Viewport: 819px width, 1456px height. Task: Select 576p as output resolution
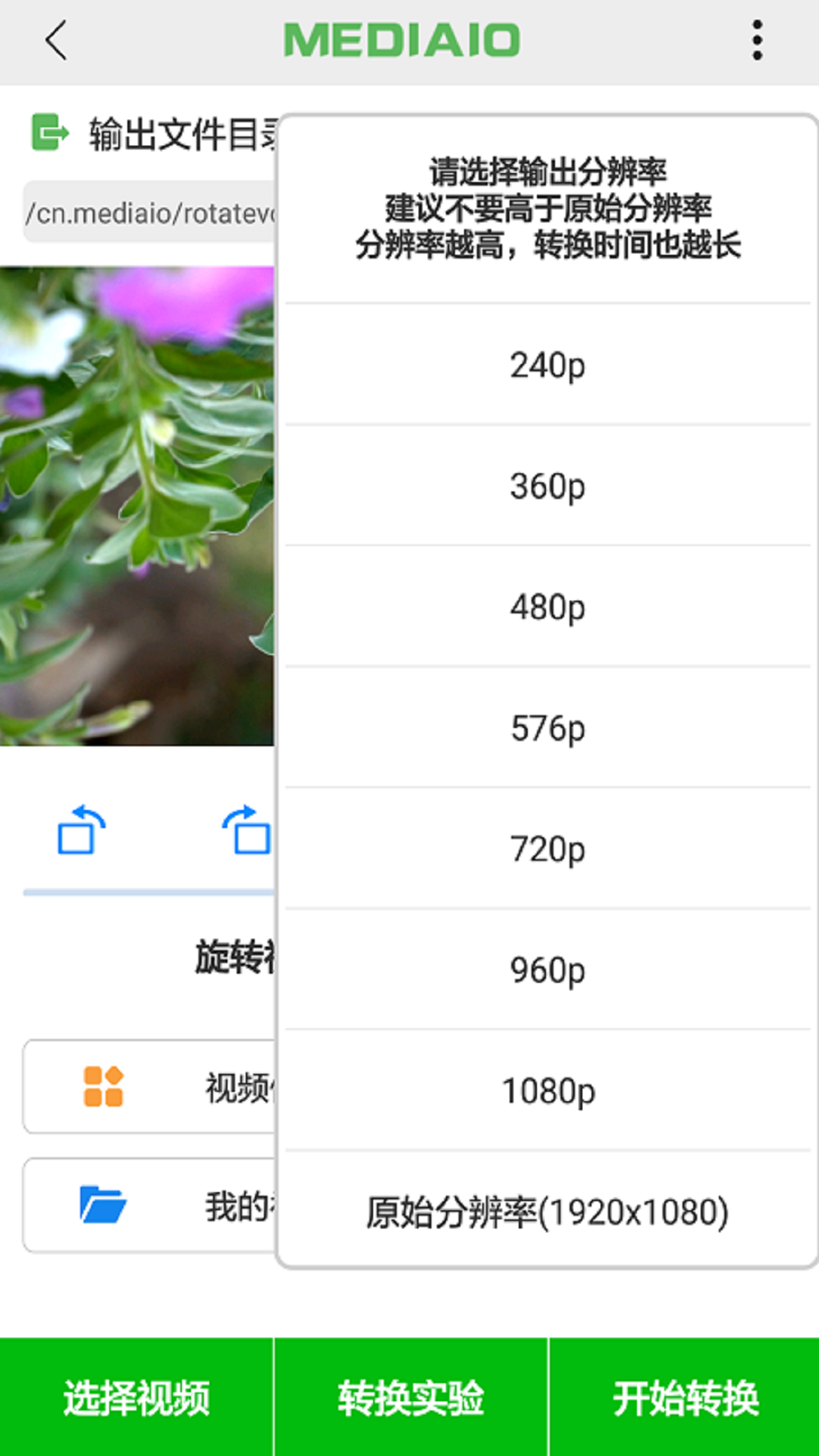tap(548, 728)
